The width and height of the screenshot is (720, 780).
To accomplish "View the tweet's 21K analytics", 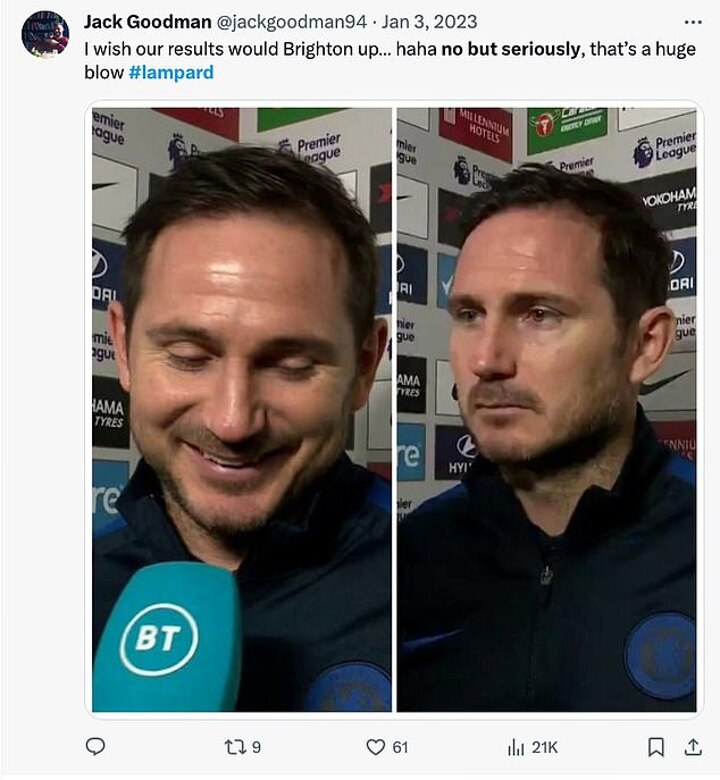I will [517, 747].
